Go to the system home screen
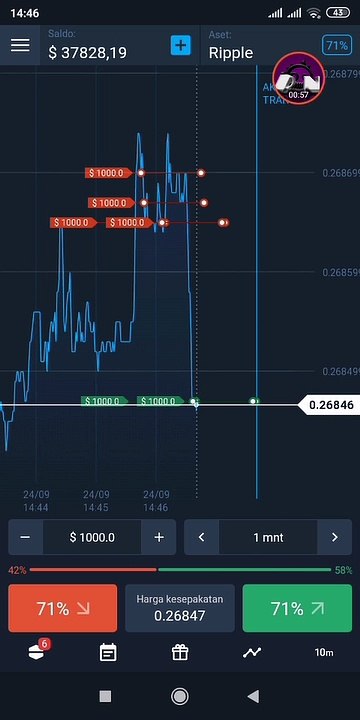Screen dimensions: 360x720 click(180, 696)
